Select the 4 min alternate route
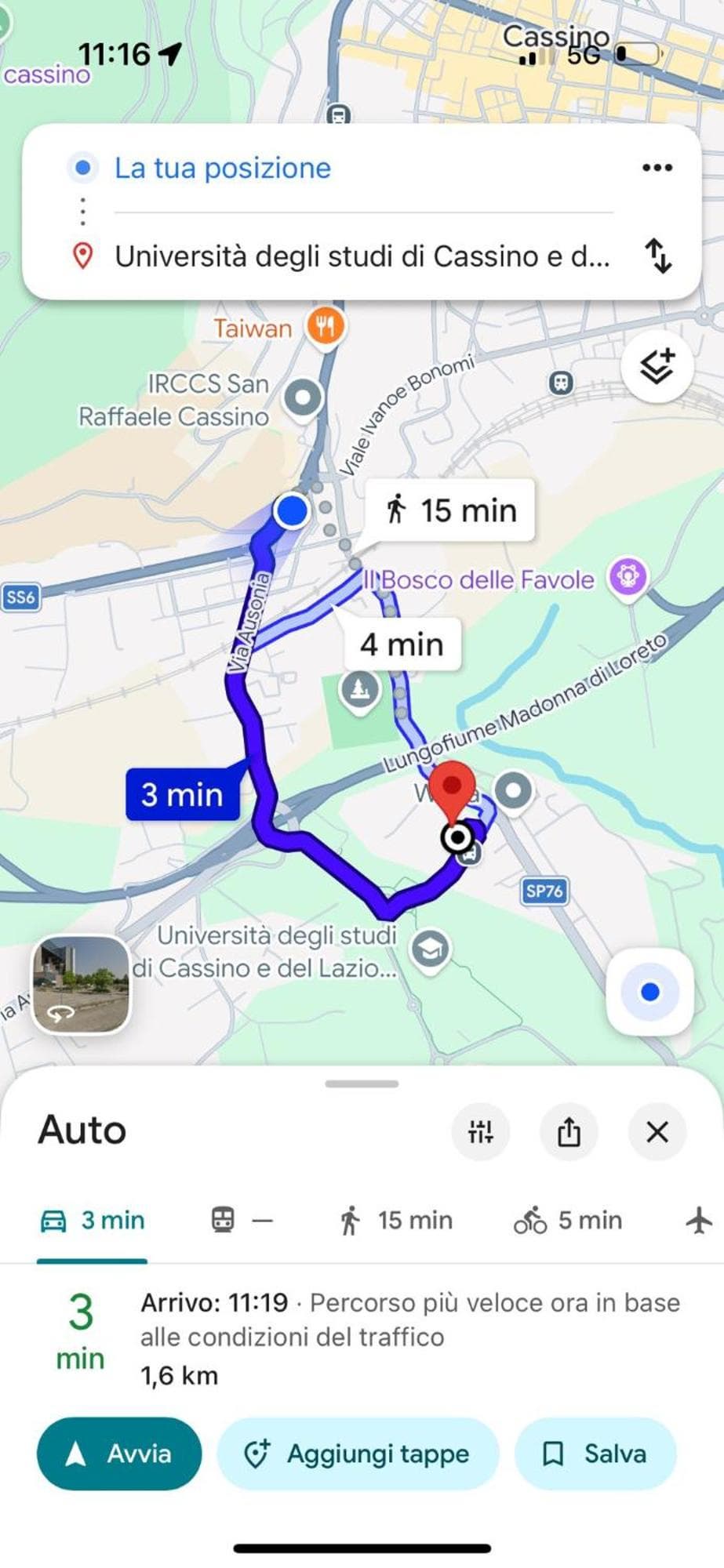Viewport: 724px width, 1568px height. [x=402, y=644]
